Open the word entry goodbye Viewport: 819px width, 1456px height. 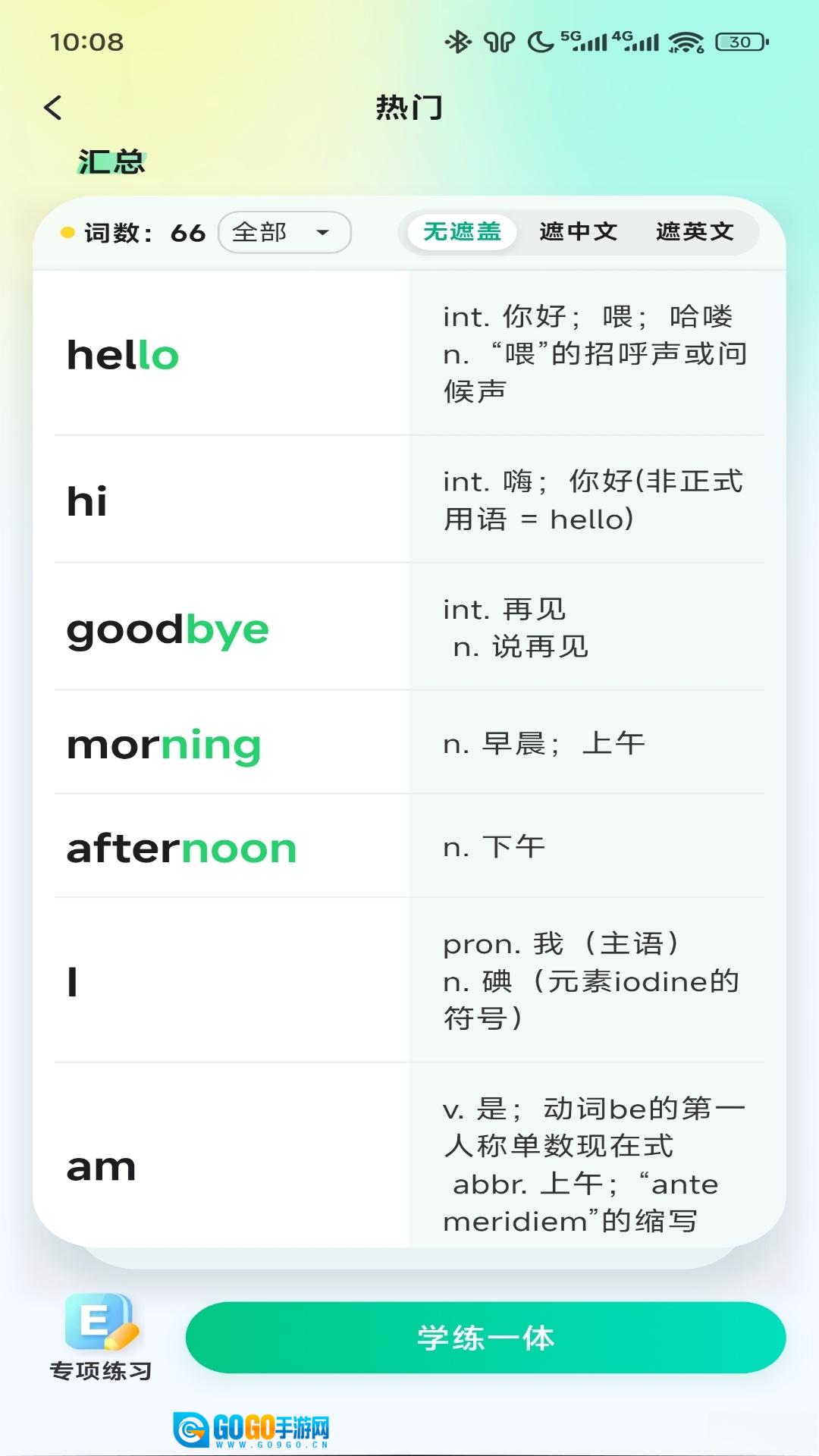click(x=168, y=629)
